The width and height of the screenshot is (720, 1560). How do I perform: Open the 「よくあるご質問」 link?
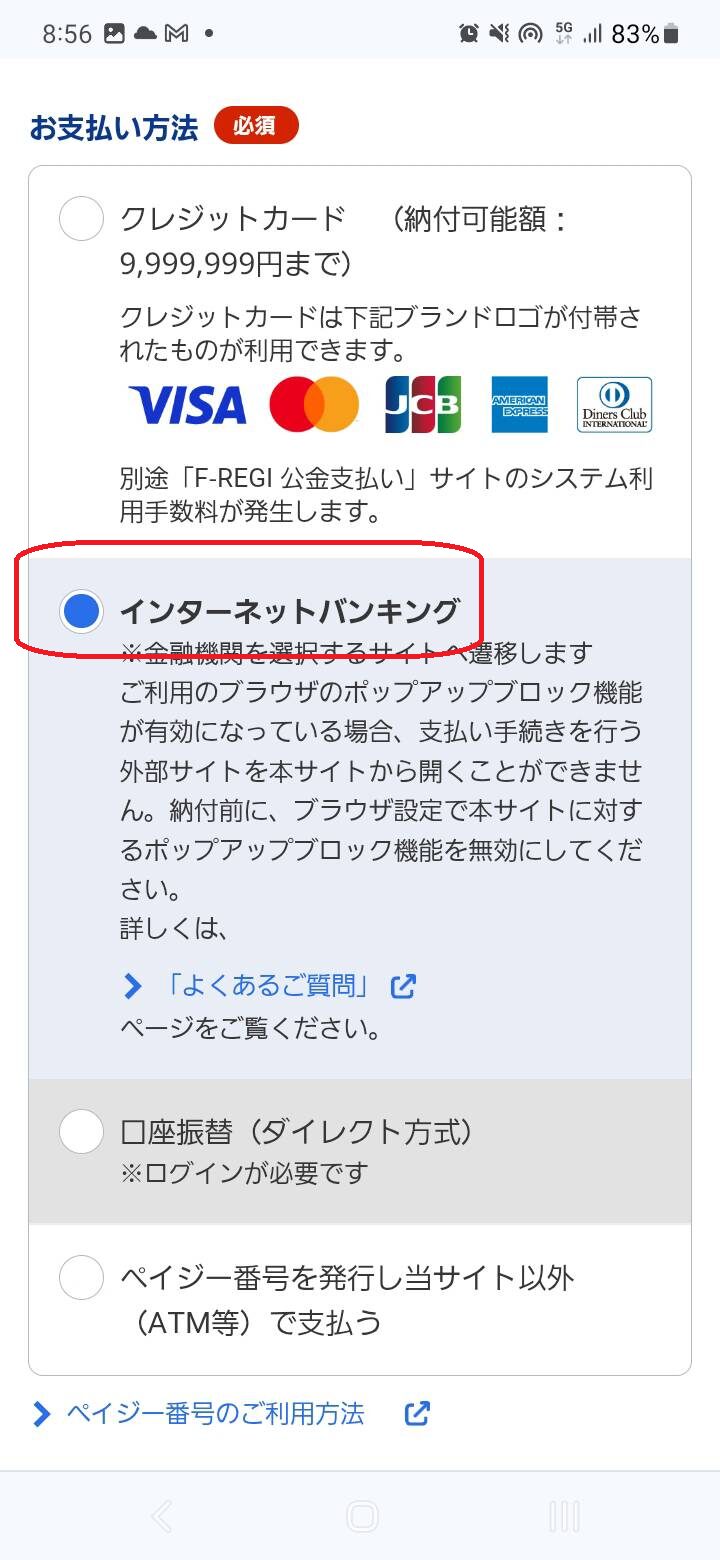[269, 986]
